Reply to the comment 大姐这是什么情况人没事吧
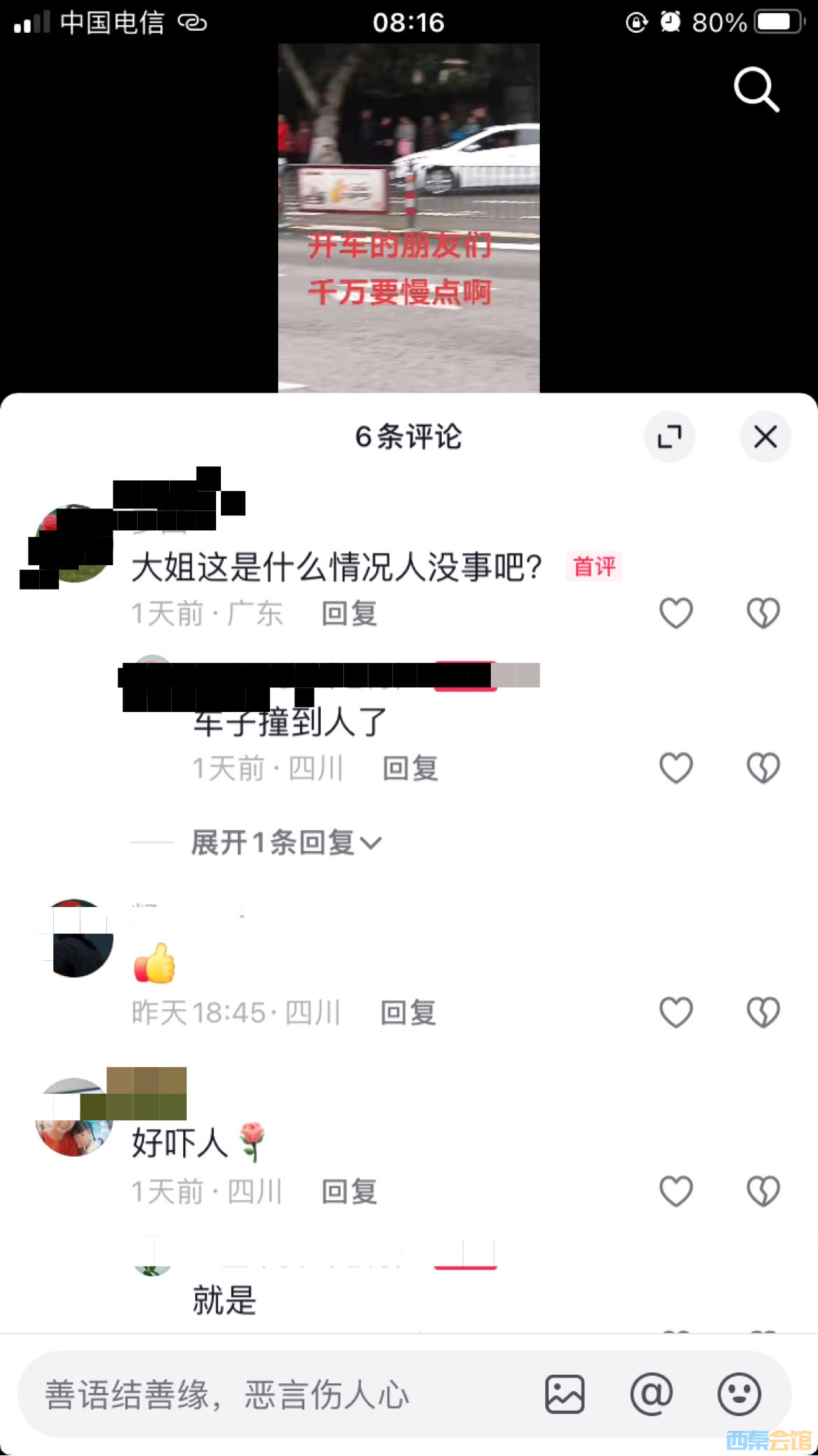This screenshot has width=818, height=1456. pos(349,614)
